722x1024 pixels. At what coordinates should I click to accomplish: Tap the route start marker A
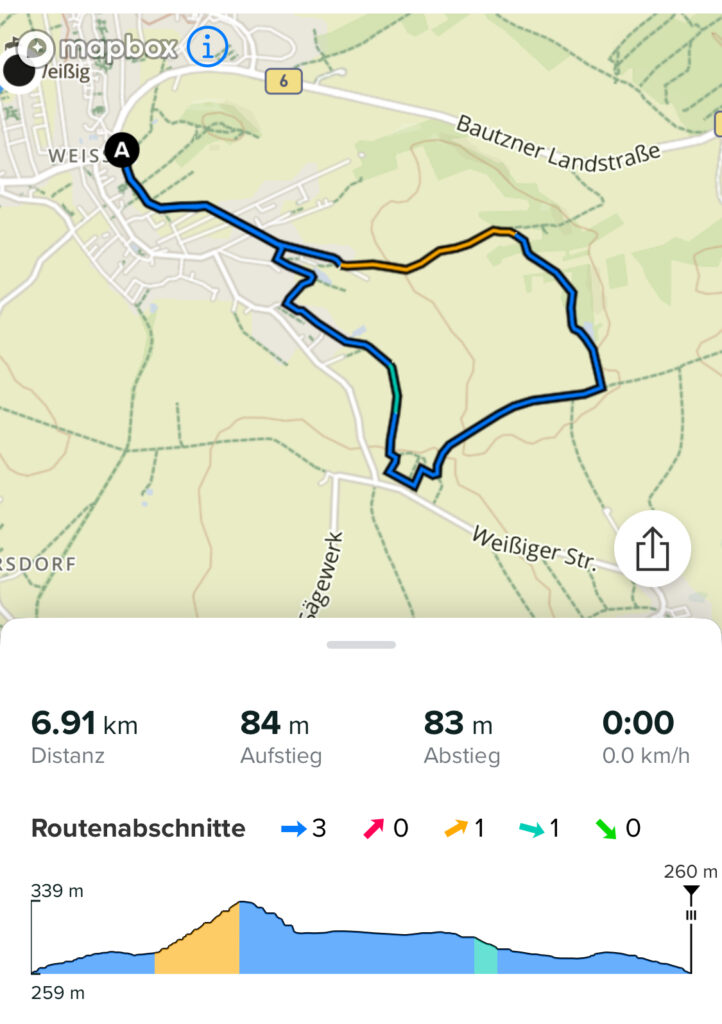click(122, 151)
